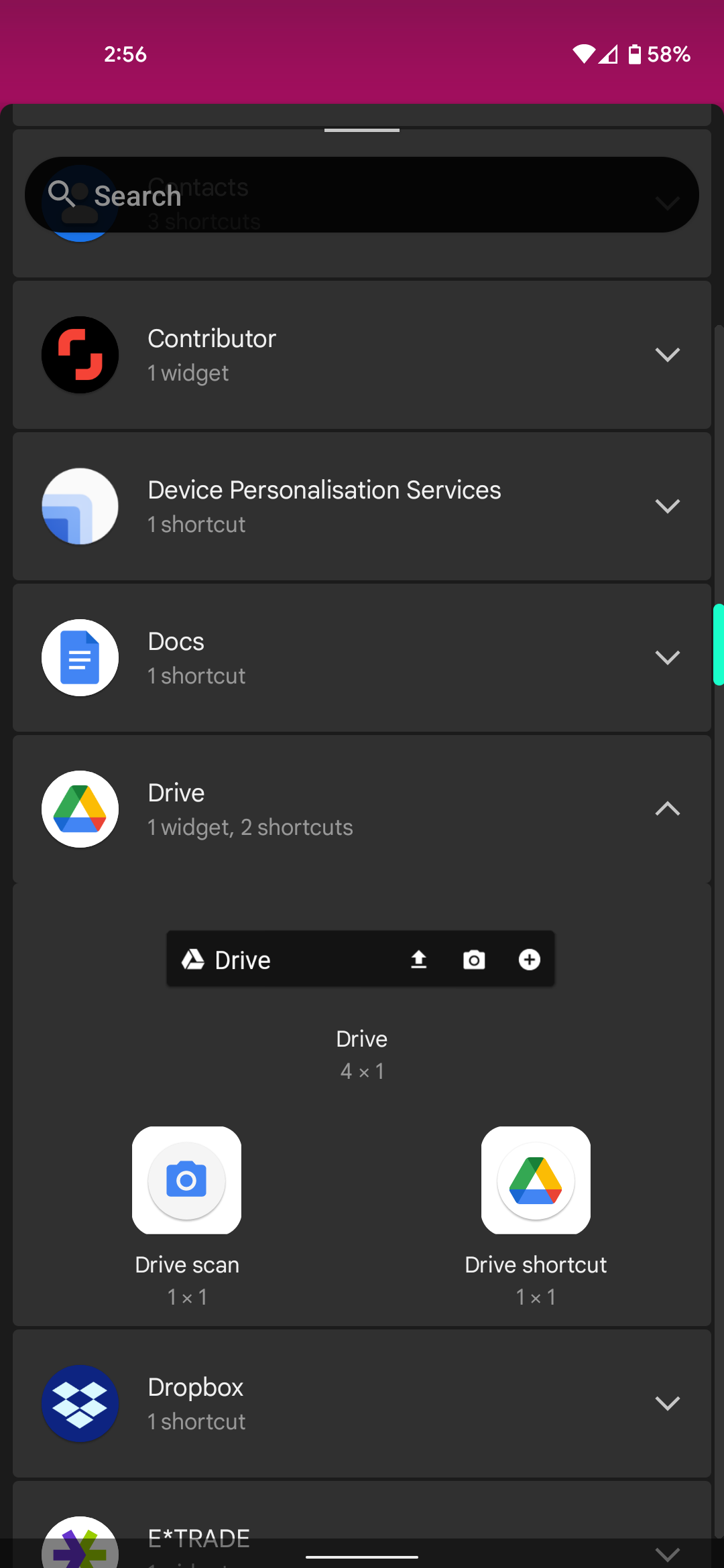This screenshot has width=724, height=1568.
Task: Select the Drive 4 × 1 widget
Action: 361,959
